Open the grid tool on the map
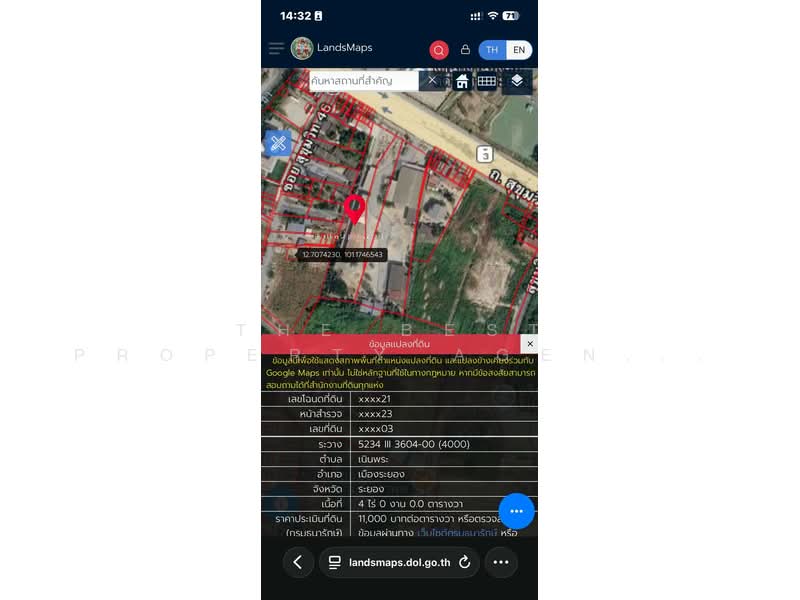The width and height of the screenshot is (800, 600). point(487,81)
